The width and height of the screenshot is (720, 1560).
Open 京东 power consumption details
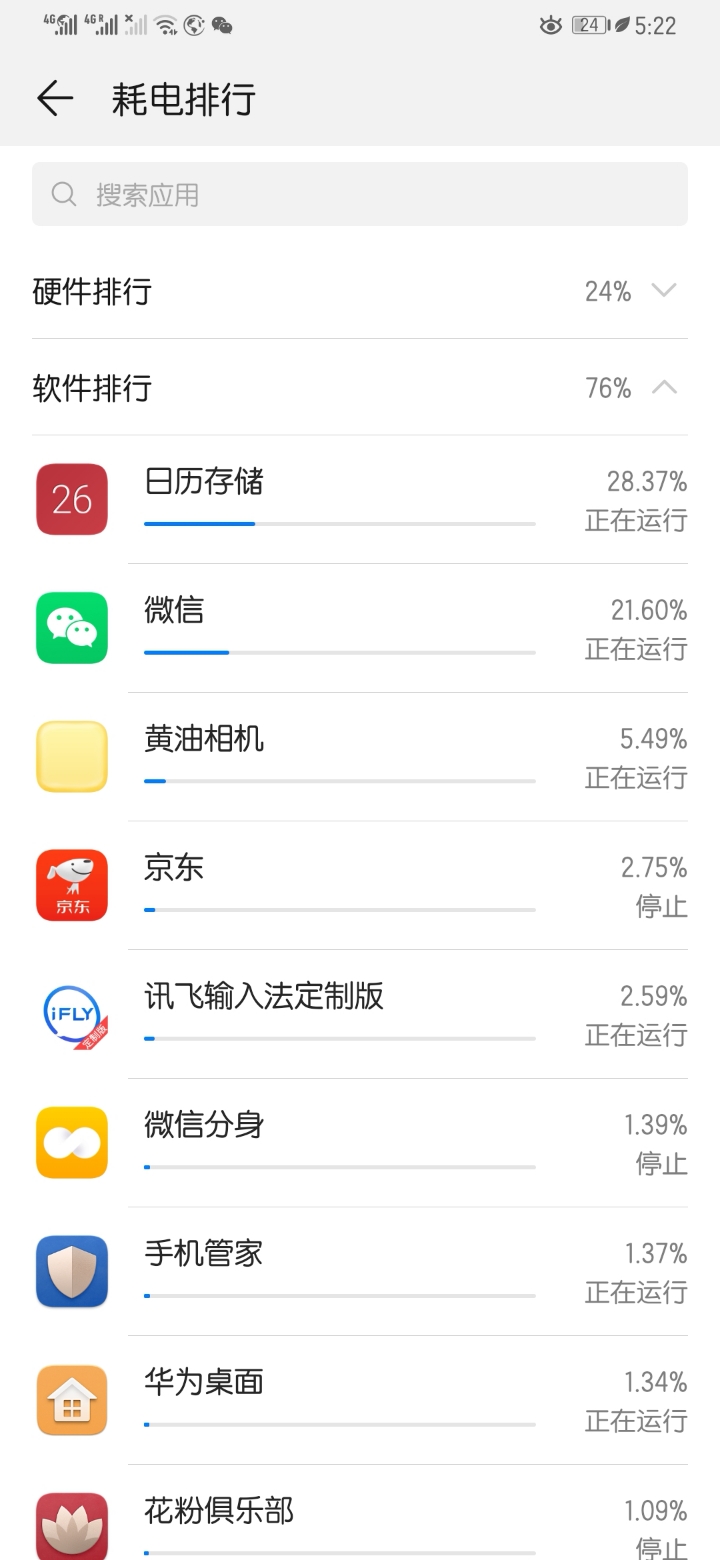[x=360, y=885]
